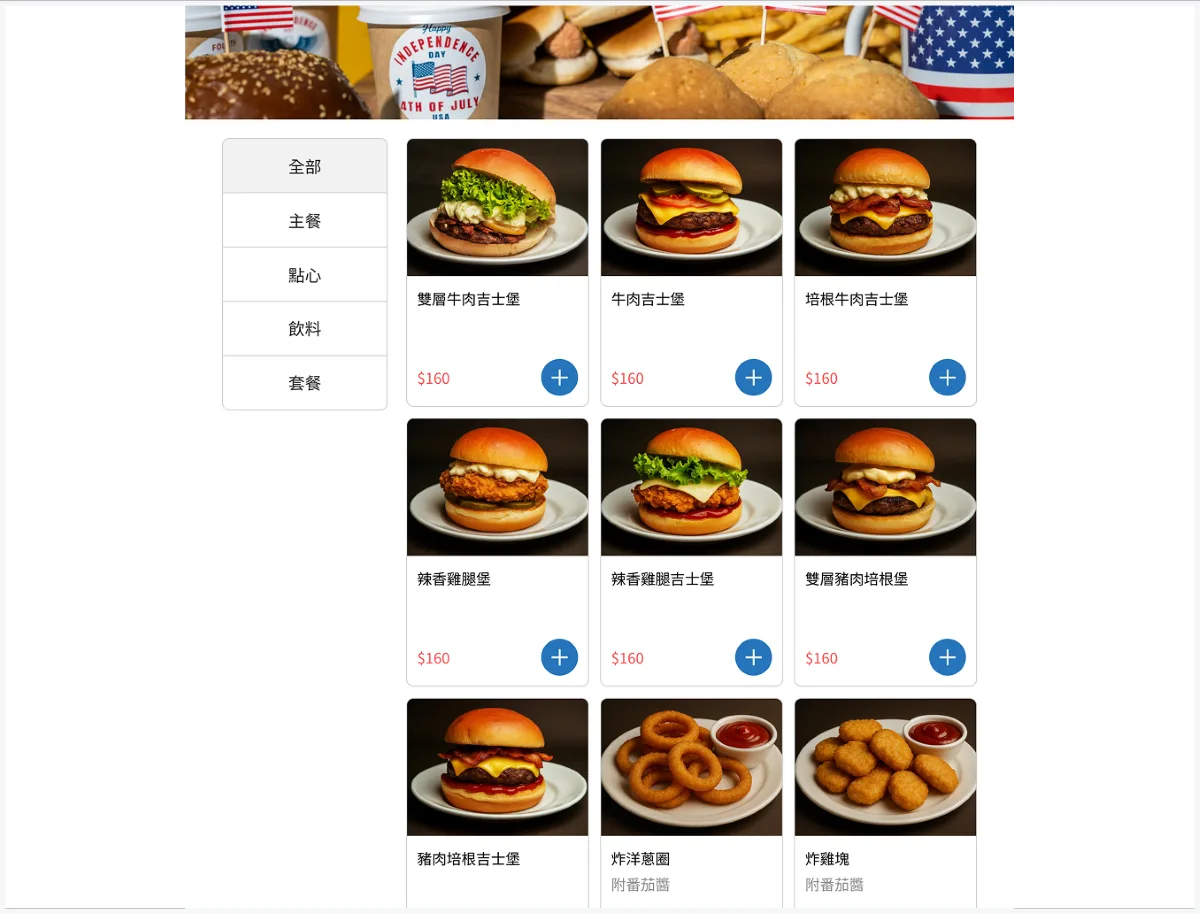Select the 全部 category

(x=304, y=167)
